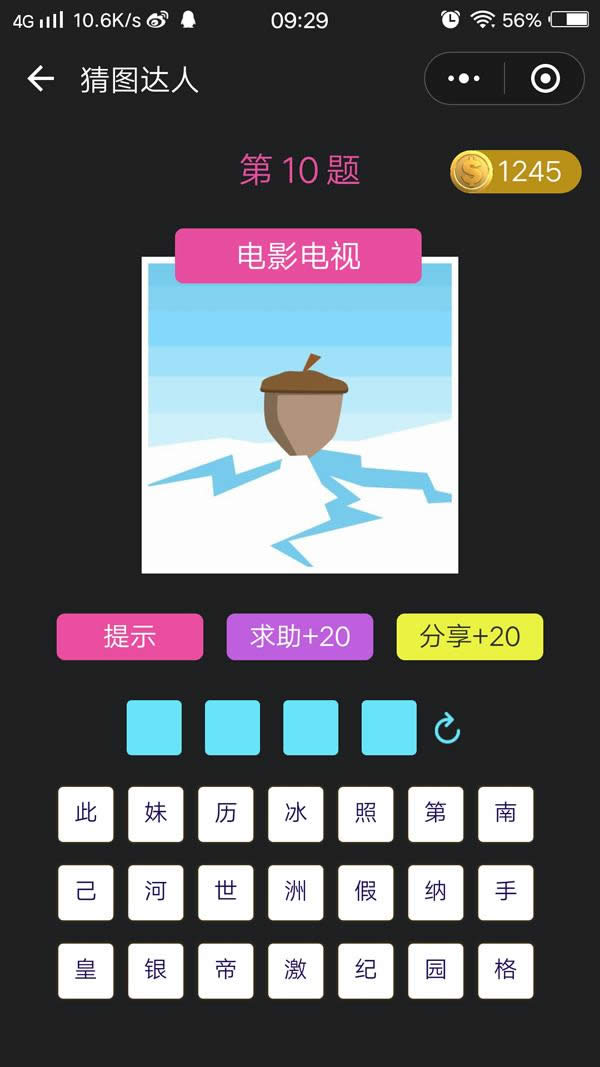600x1067 pixels.
Task: Get a hint with 提示 button
Action: [x=129, y=637]
